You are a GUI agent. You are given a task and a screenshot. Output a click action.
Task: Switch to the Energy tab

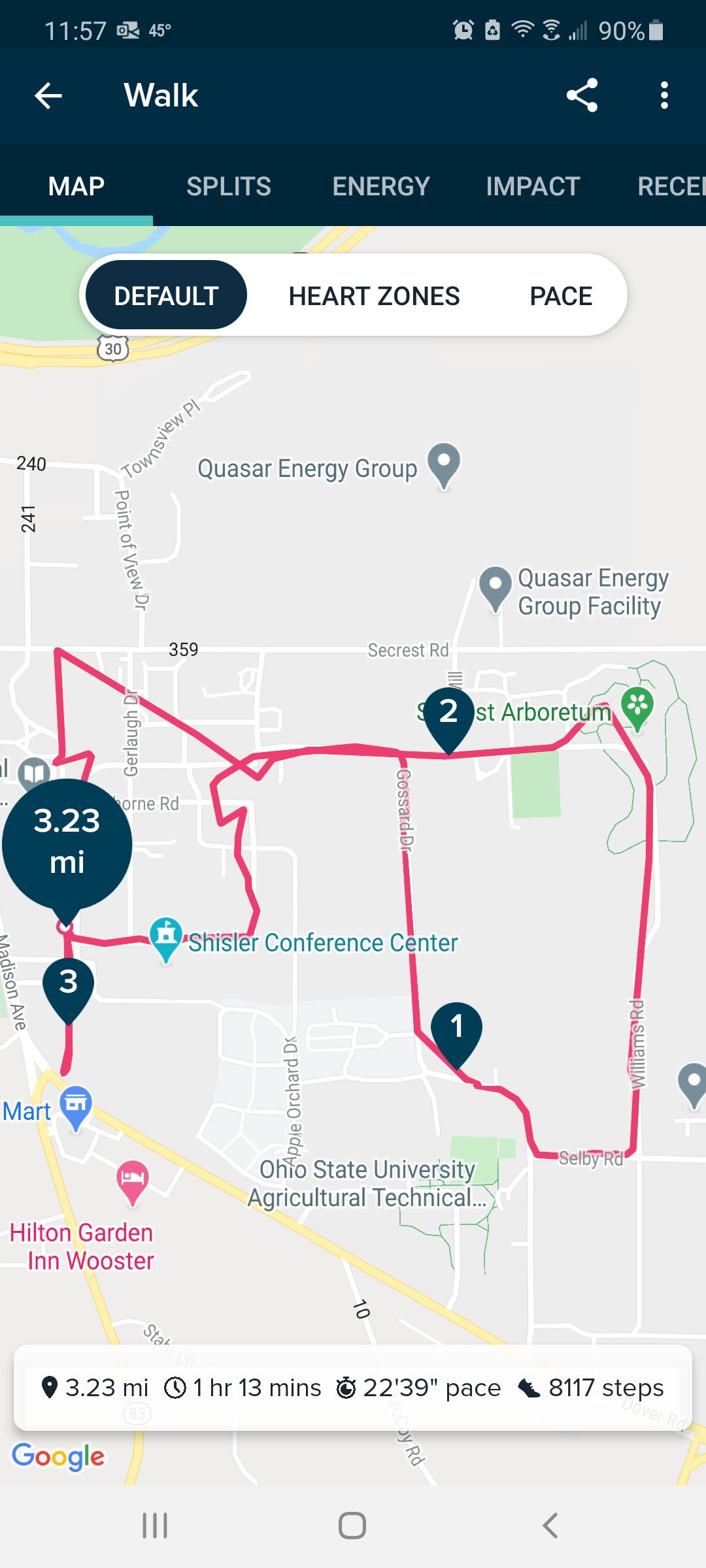[381, 186]
